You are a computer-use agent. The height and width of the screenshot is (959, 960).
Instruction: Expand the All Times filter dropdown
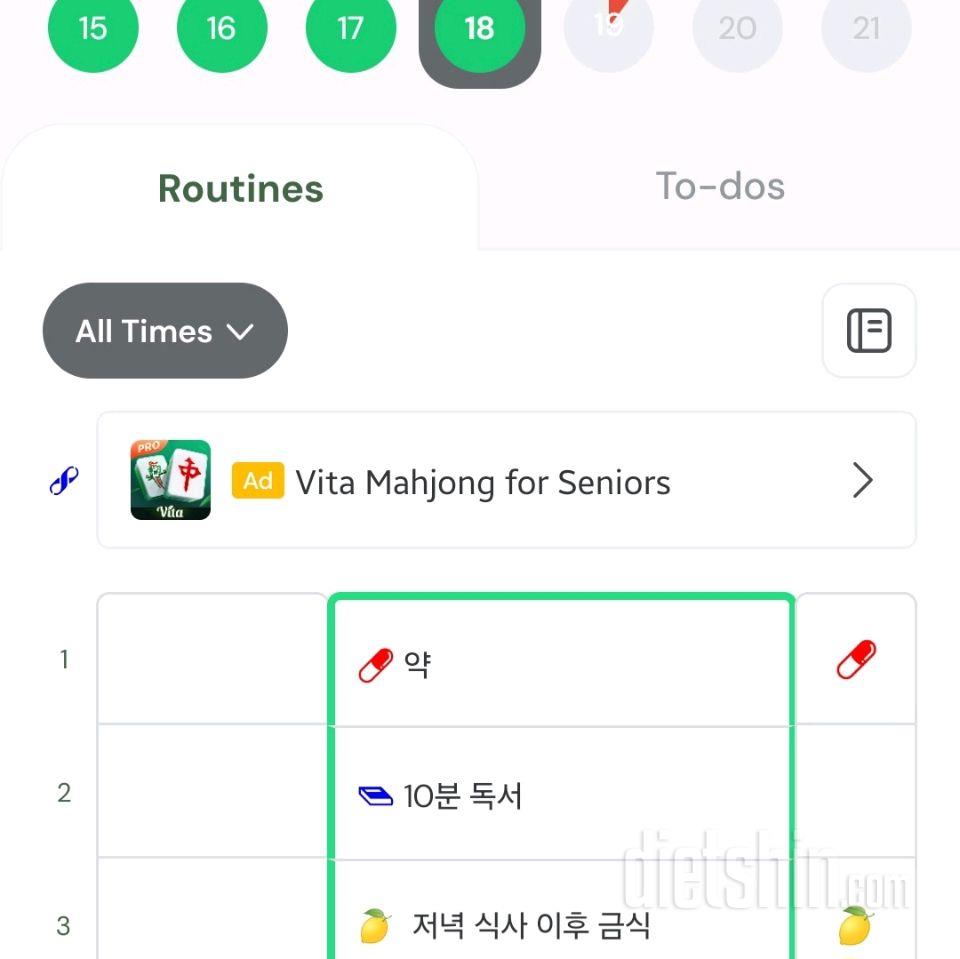tap(165, 331)
